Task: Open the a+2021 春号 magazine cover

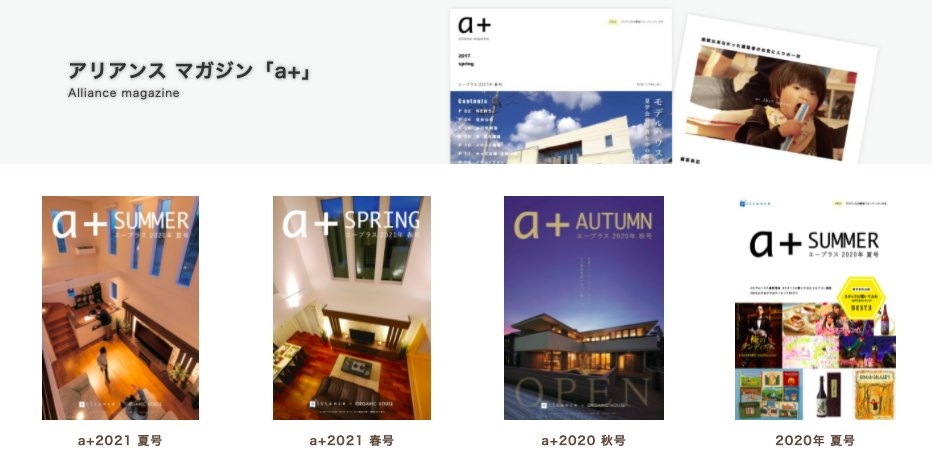Action: pyautogui.click(x=352, y=308)
